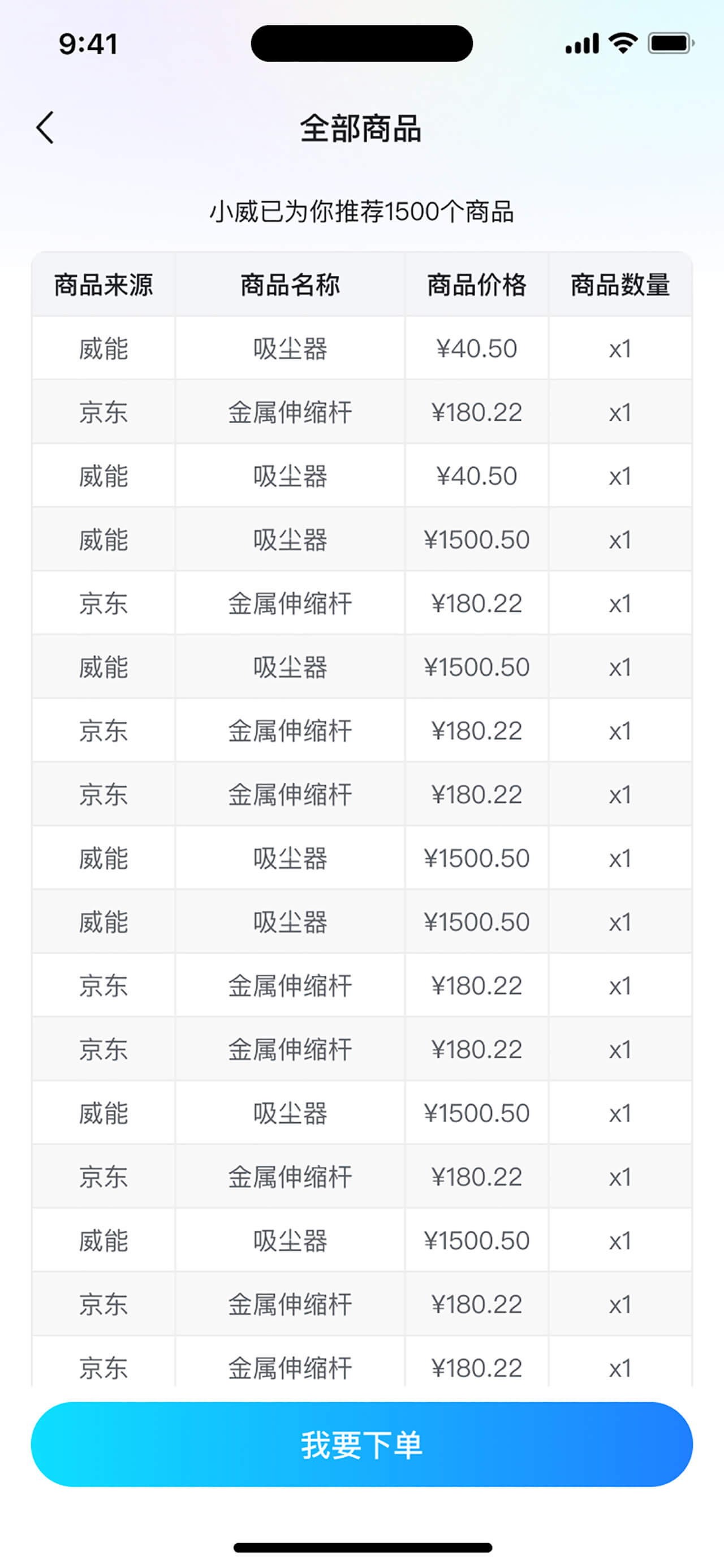Screen dimensions: 724x1568
Task: Select the 商品名称 column header
Action: pyautogui.click(x=289, y=285)
